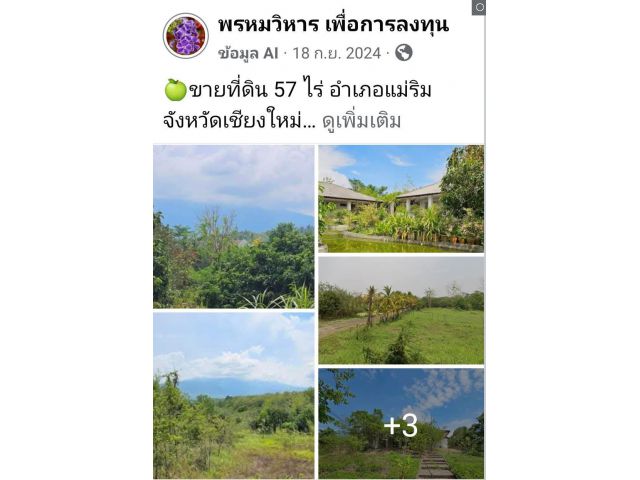640x480 pixels.
Task: Visit the พรหมวิหาร เพื่อการลงทุน page name
Action: pyautogui.click(x=332, y=24)
